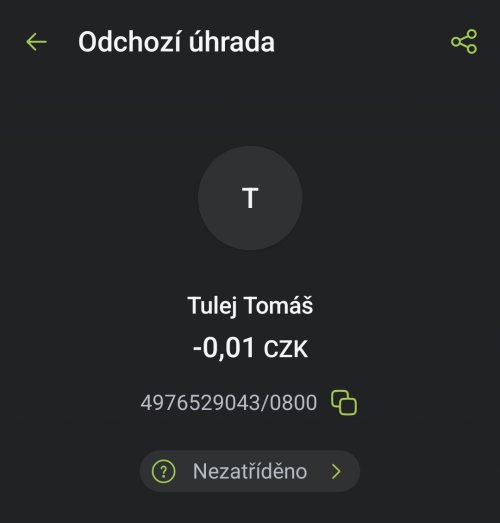The image size is (500, 523).
Task: Share this outgoing payment
Action: pos(464,42)
